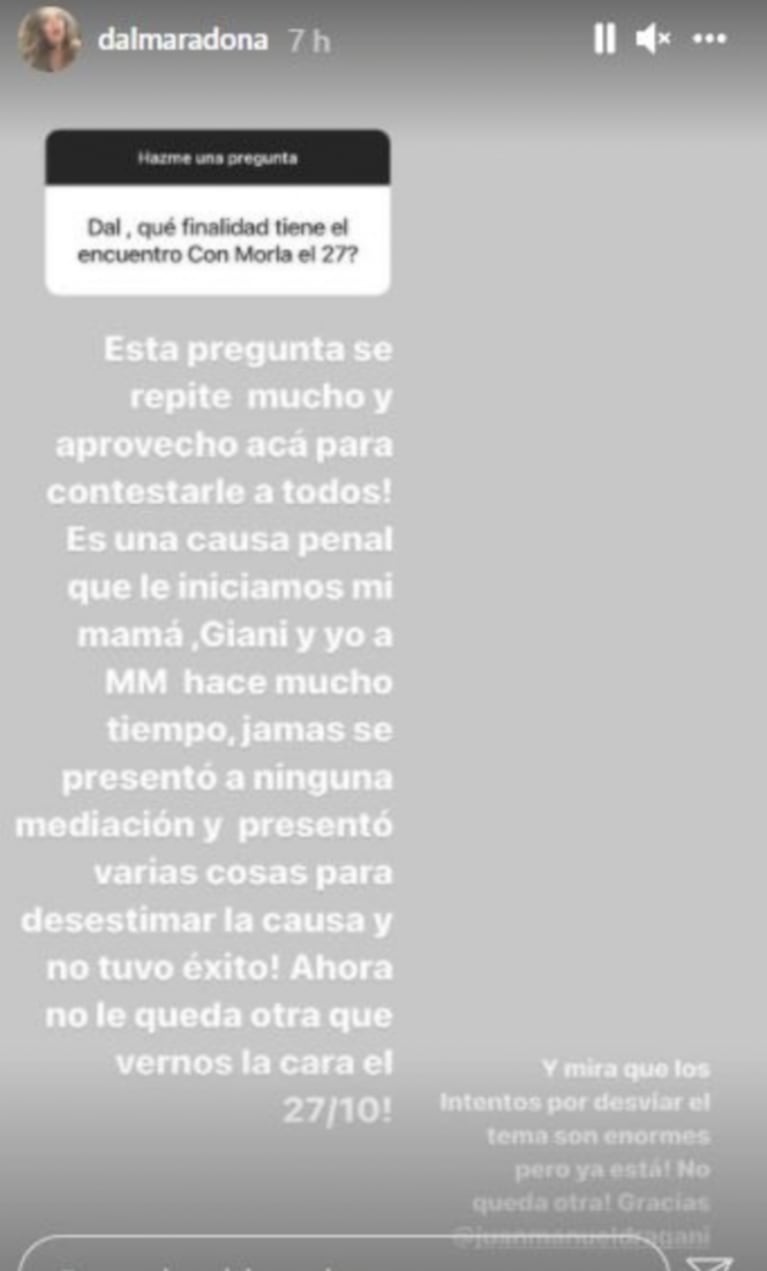Screen dimensions: 767x1271
Task: Open the three-dot options menu
Action: [709, 39]
